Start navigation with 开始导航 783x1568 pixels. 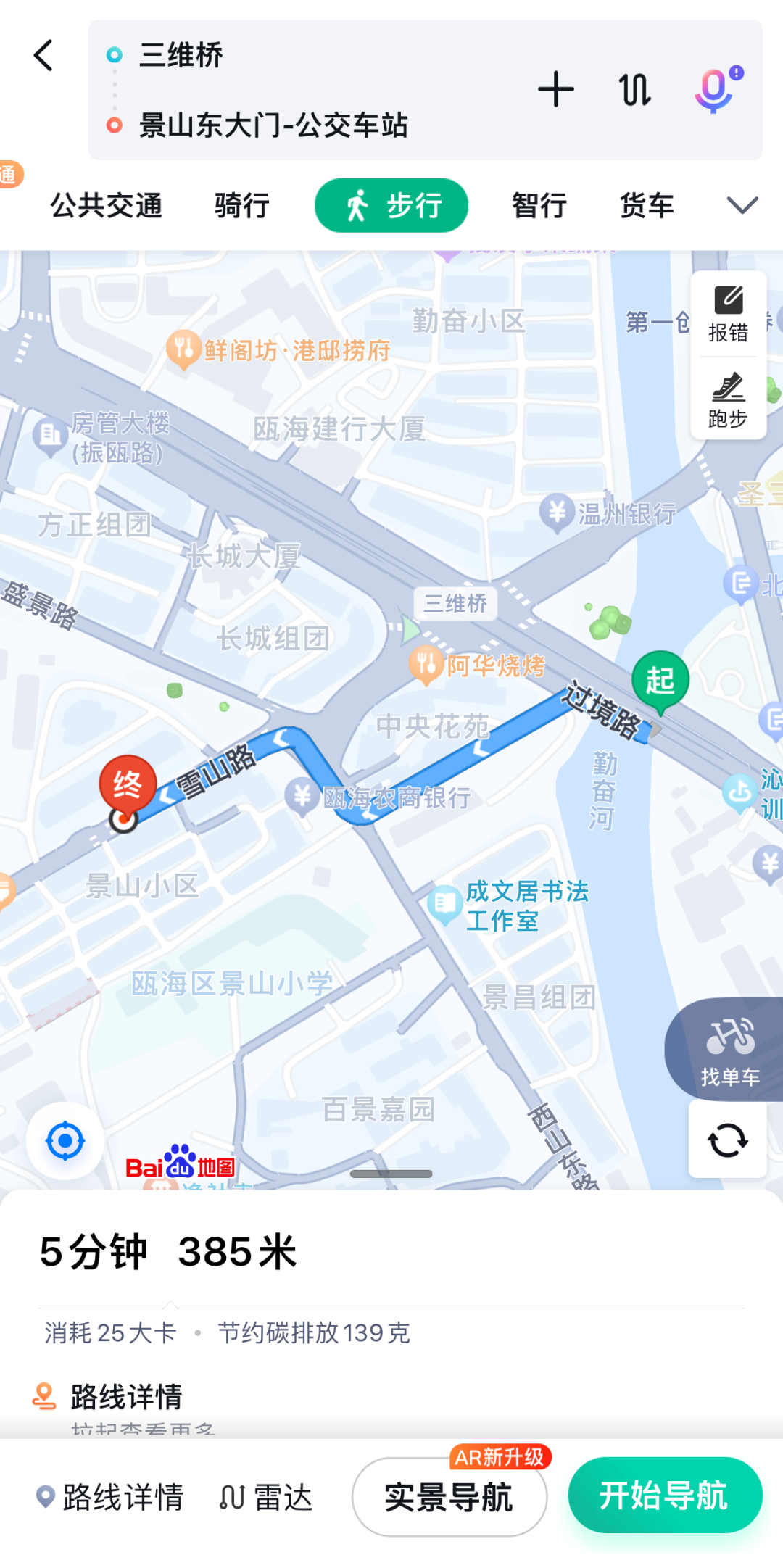coord(664,1496)
